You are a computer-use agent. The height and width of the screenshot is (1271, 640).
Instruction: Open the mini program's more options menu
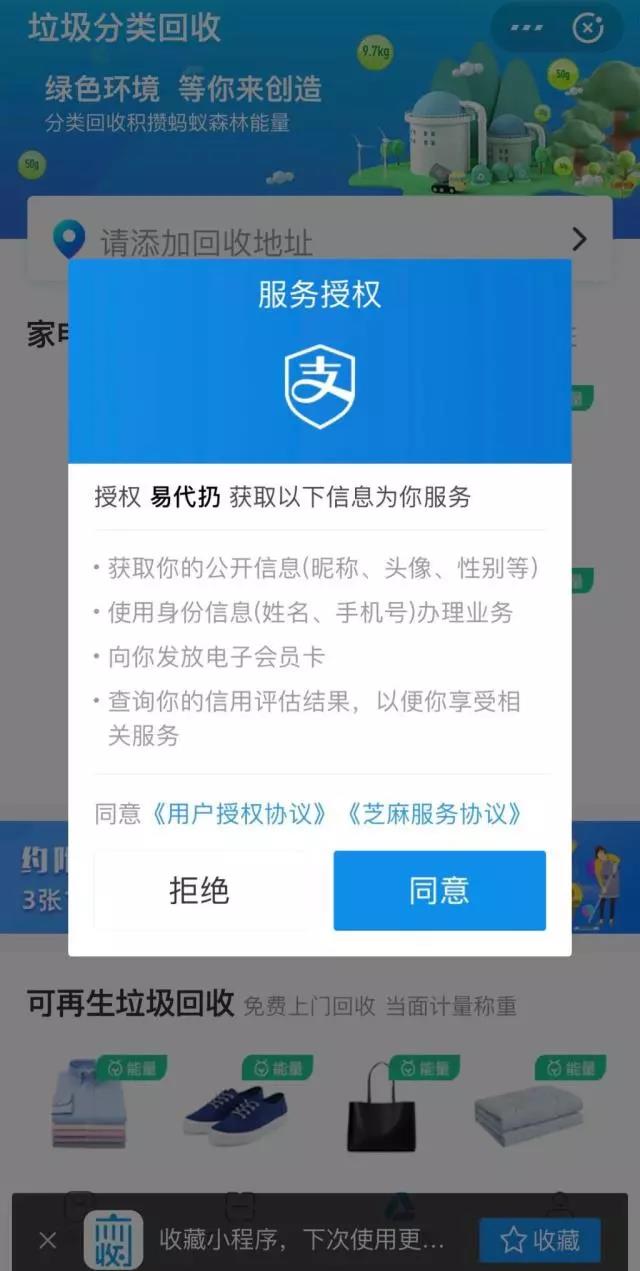pyautogui.click(x=526, y=27)
